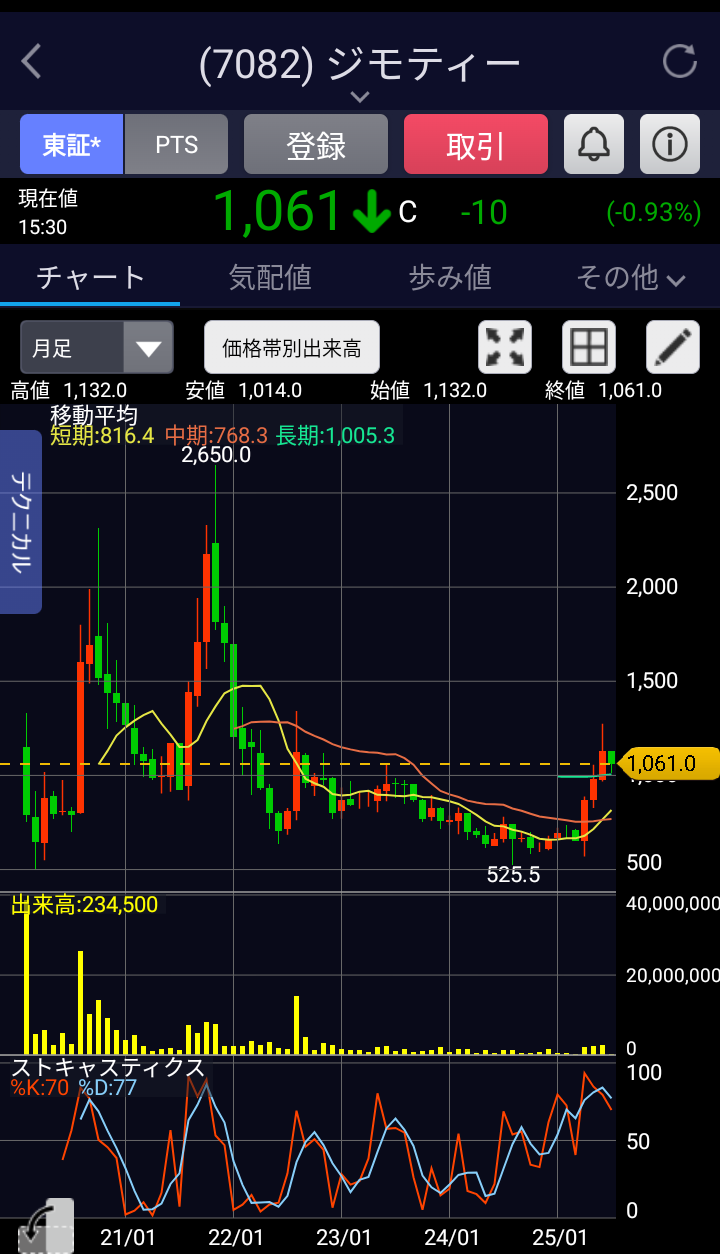Expand the stock name chevron
This screenshot has height=1254, width=720.
click(360, 97)
